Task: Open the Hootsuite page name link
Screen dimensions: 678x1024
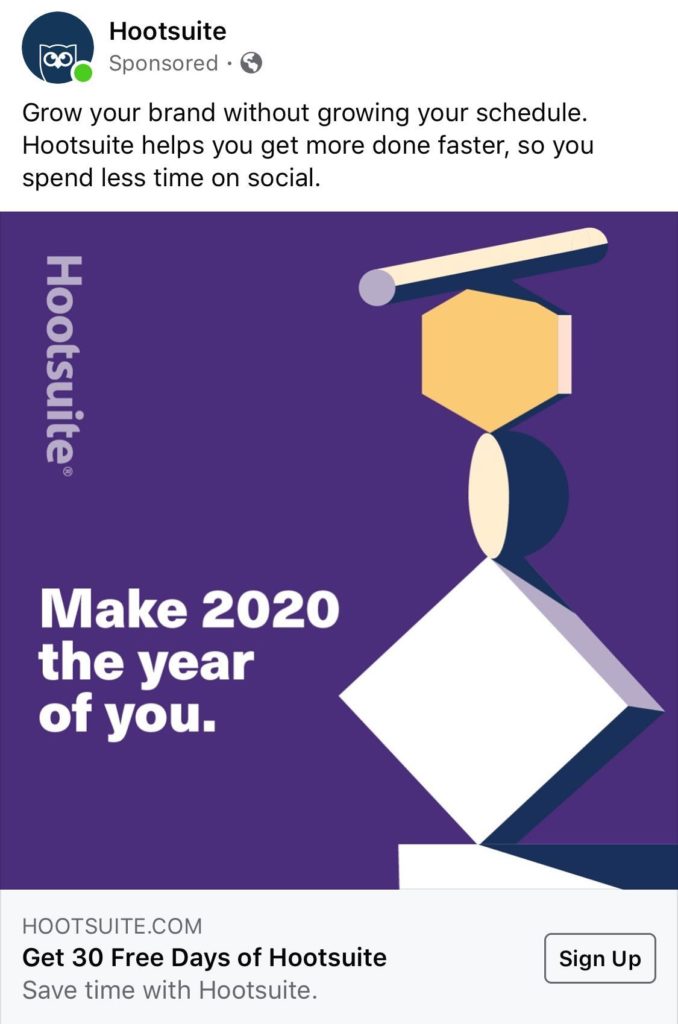Action: pyautogui.click(x=167, y=32)
